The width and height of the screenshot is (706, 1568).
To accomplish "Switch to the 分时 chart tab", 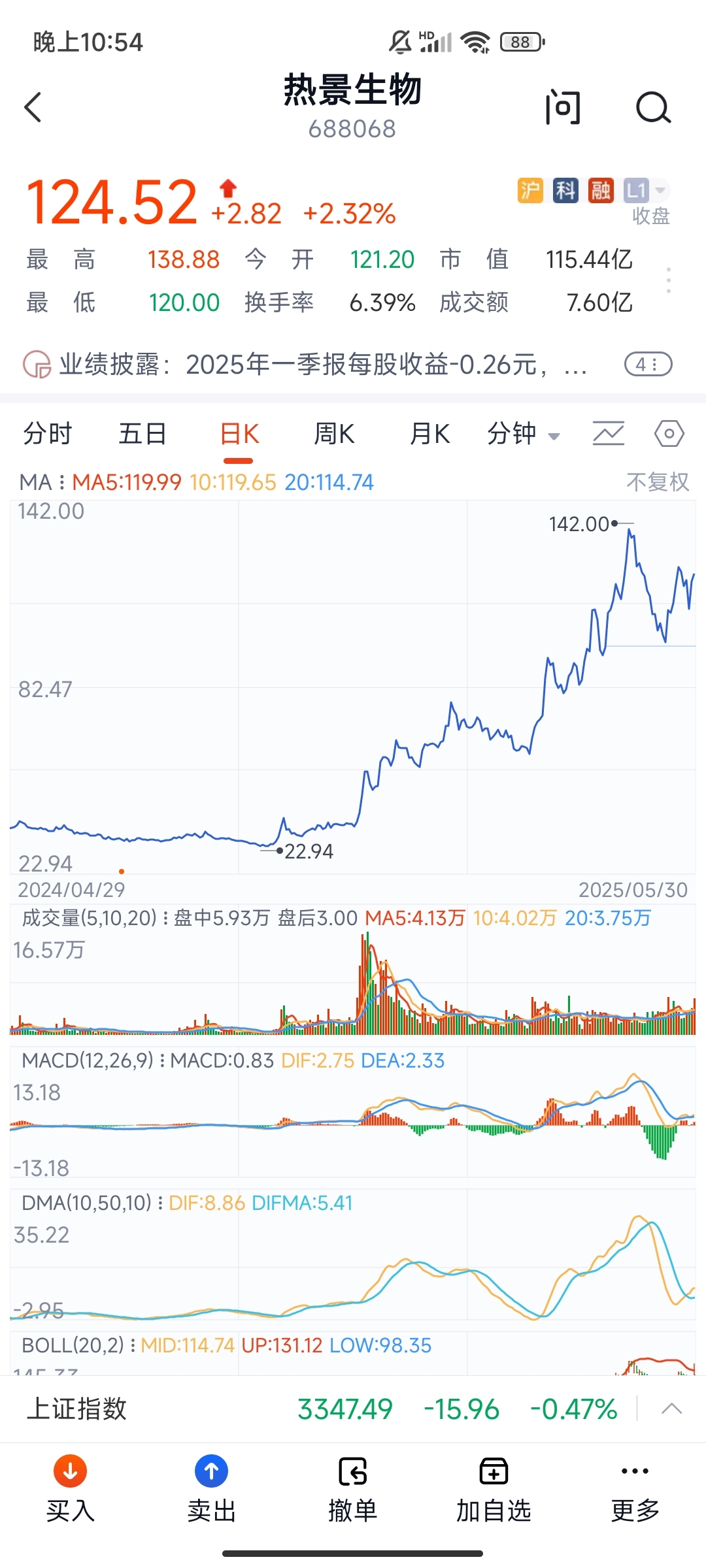I will pyautogui.click(x=48, y=434).
